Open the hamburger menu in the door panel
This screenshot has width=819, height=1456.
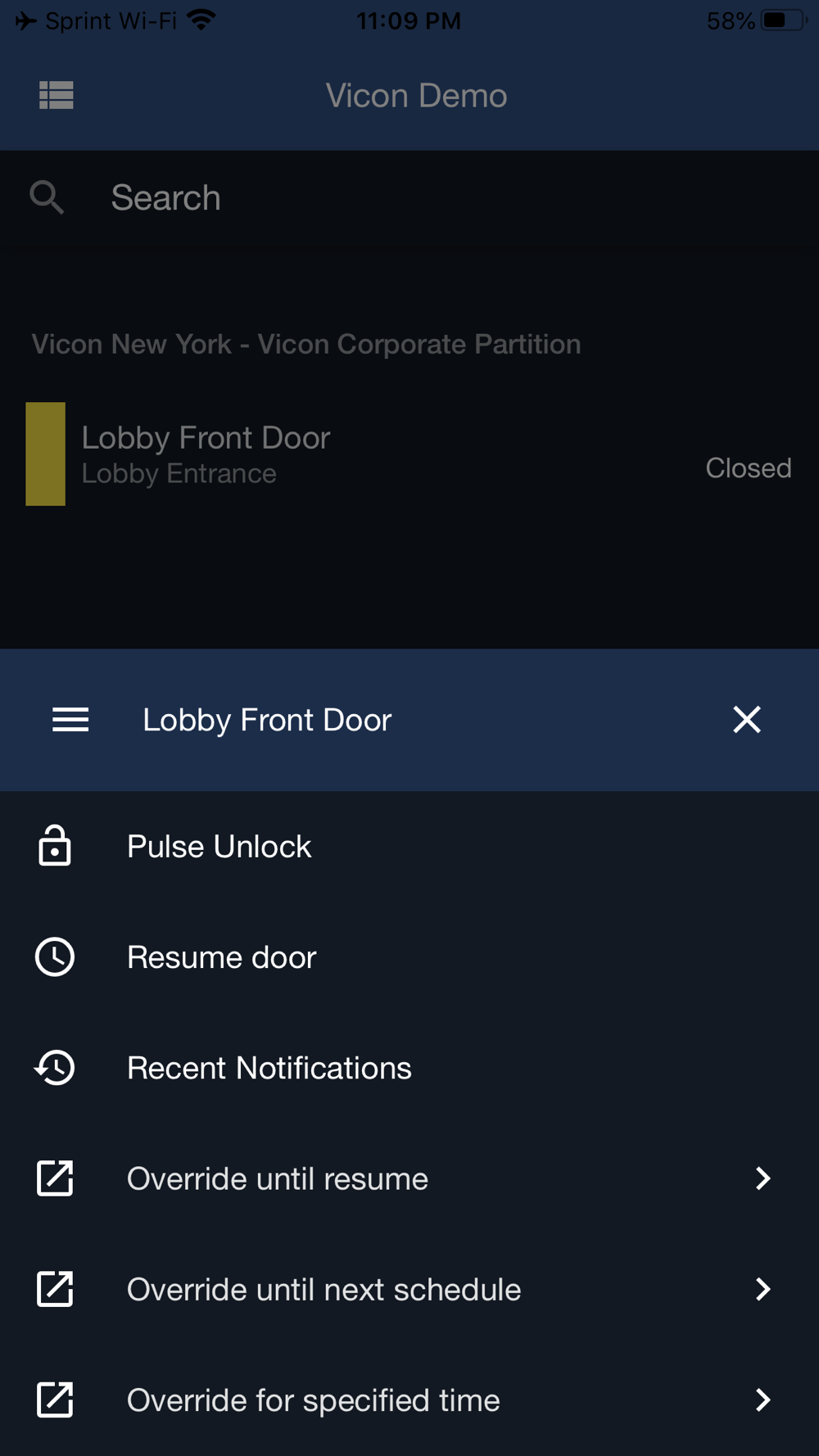pos(70,720)
